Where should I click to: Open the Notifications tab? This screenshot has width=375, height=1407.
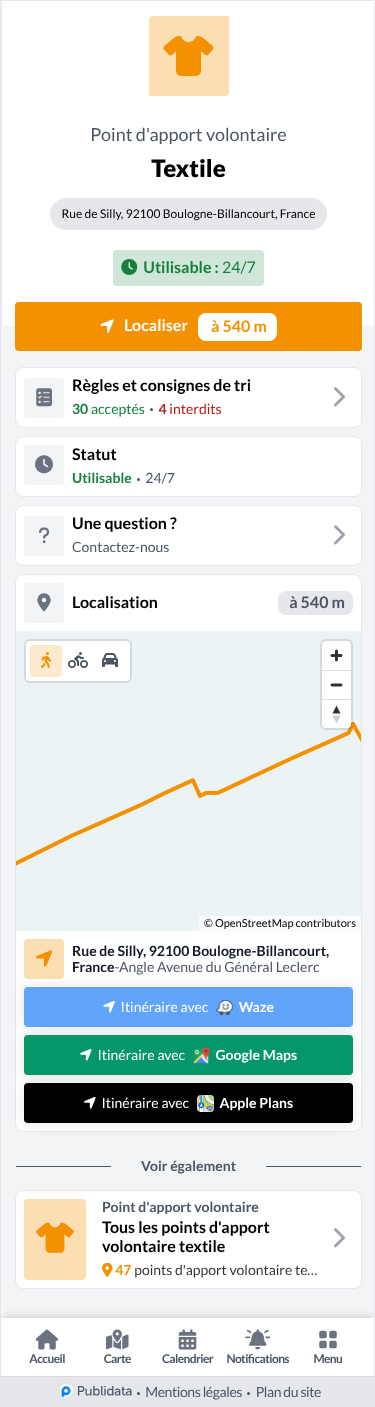coord(258,1347)
